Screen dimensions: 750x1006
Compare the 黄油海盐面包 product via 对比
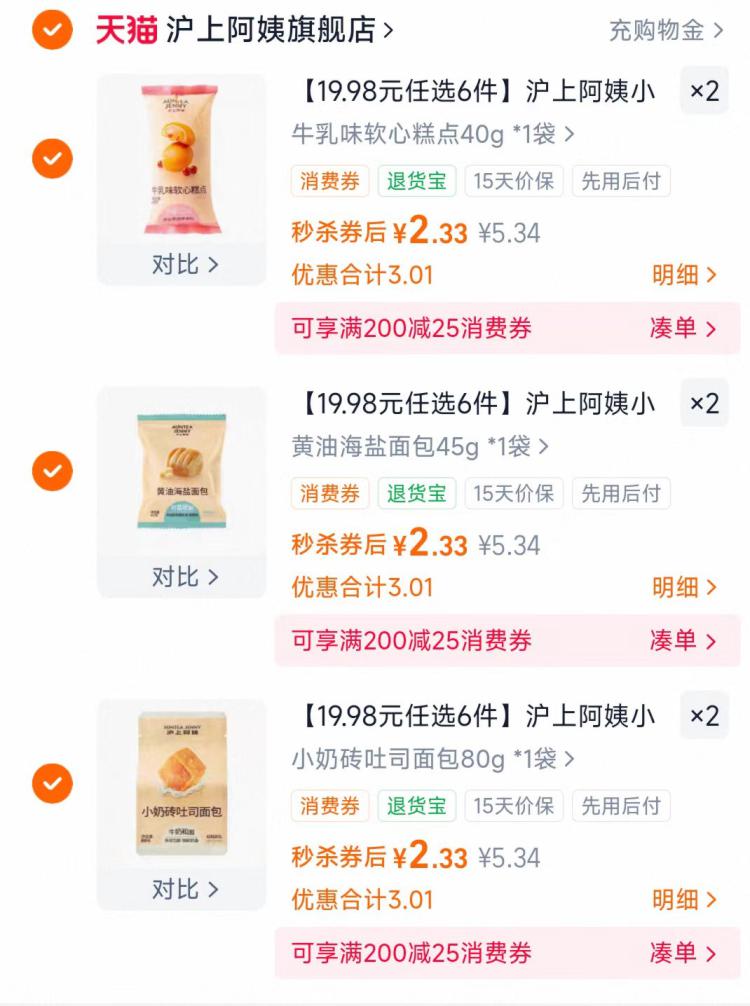tap(184, 577)
